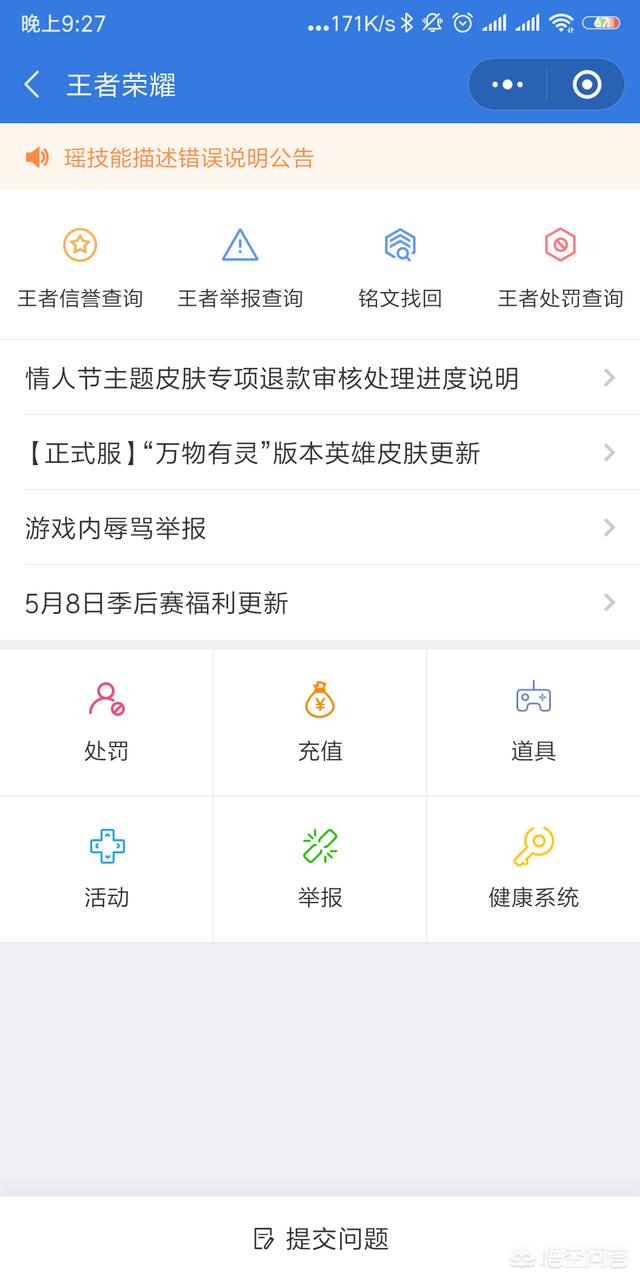640x1280 pixels.
Task: Open 王者信誉查询
Action: pos(80,265)
